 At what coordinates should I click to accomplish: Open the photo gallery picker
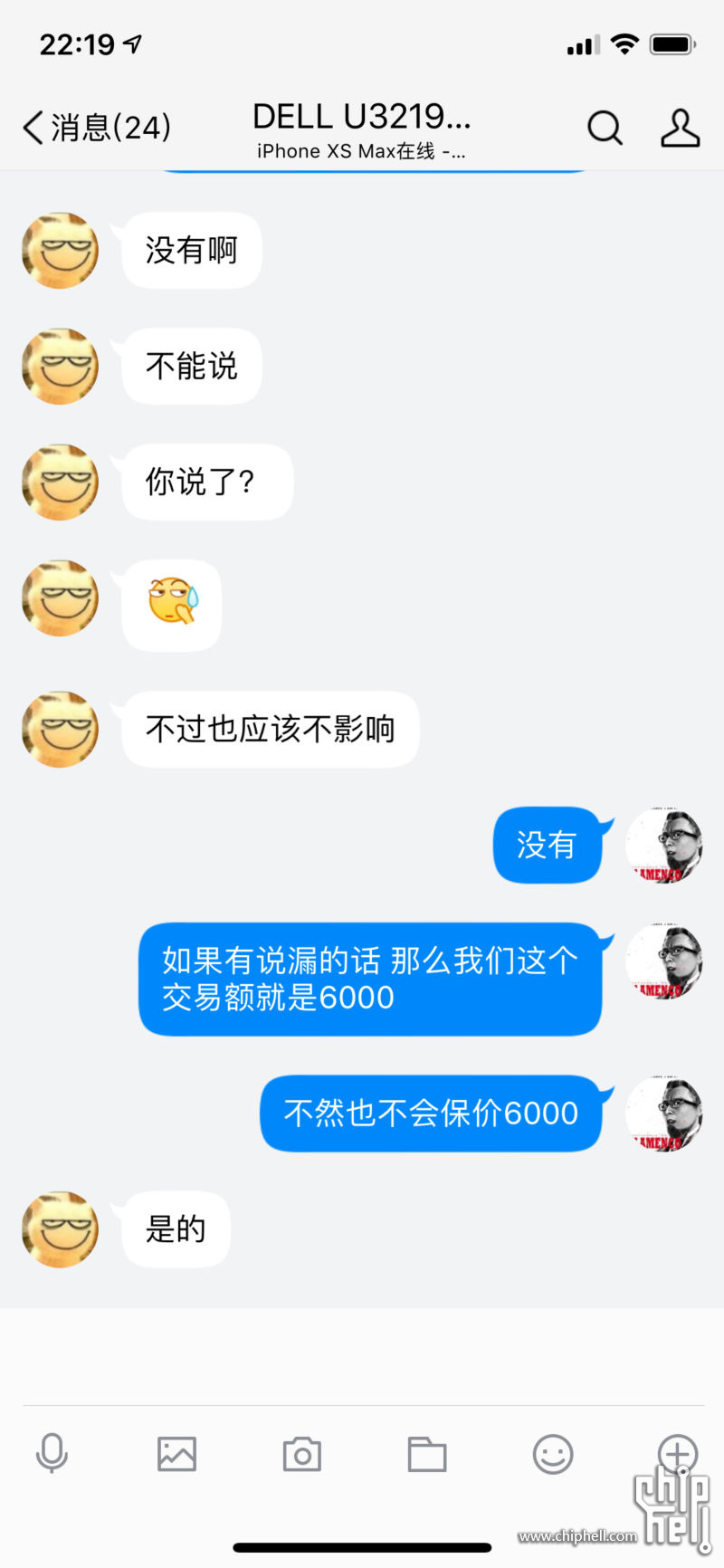coord(176,1454)
